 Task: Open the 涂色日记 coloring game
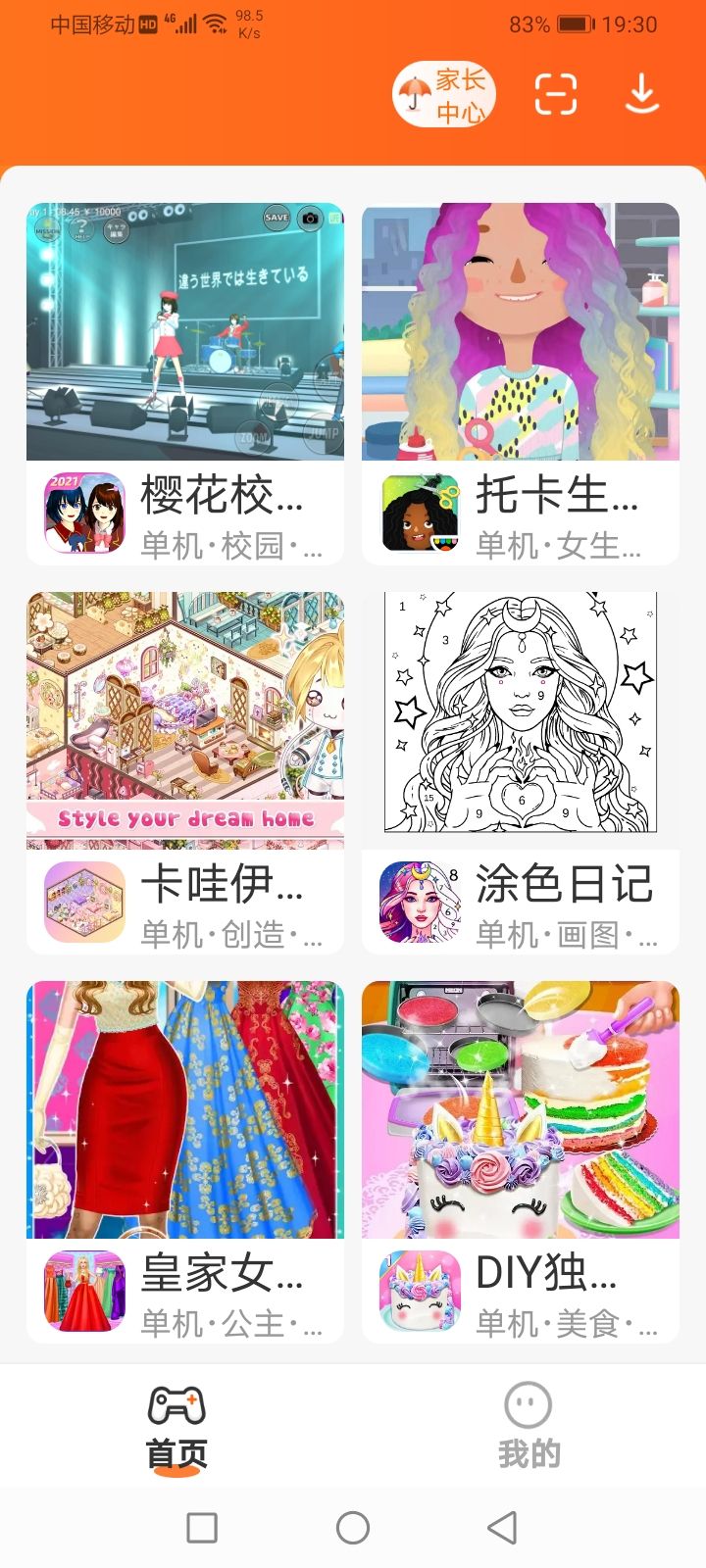coord(521,772)
